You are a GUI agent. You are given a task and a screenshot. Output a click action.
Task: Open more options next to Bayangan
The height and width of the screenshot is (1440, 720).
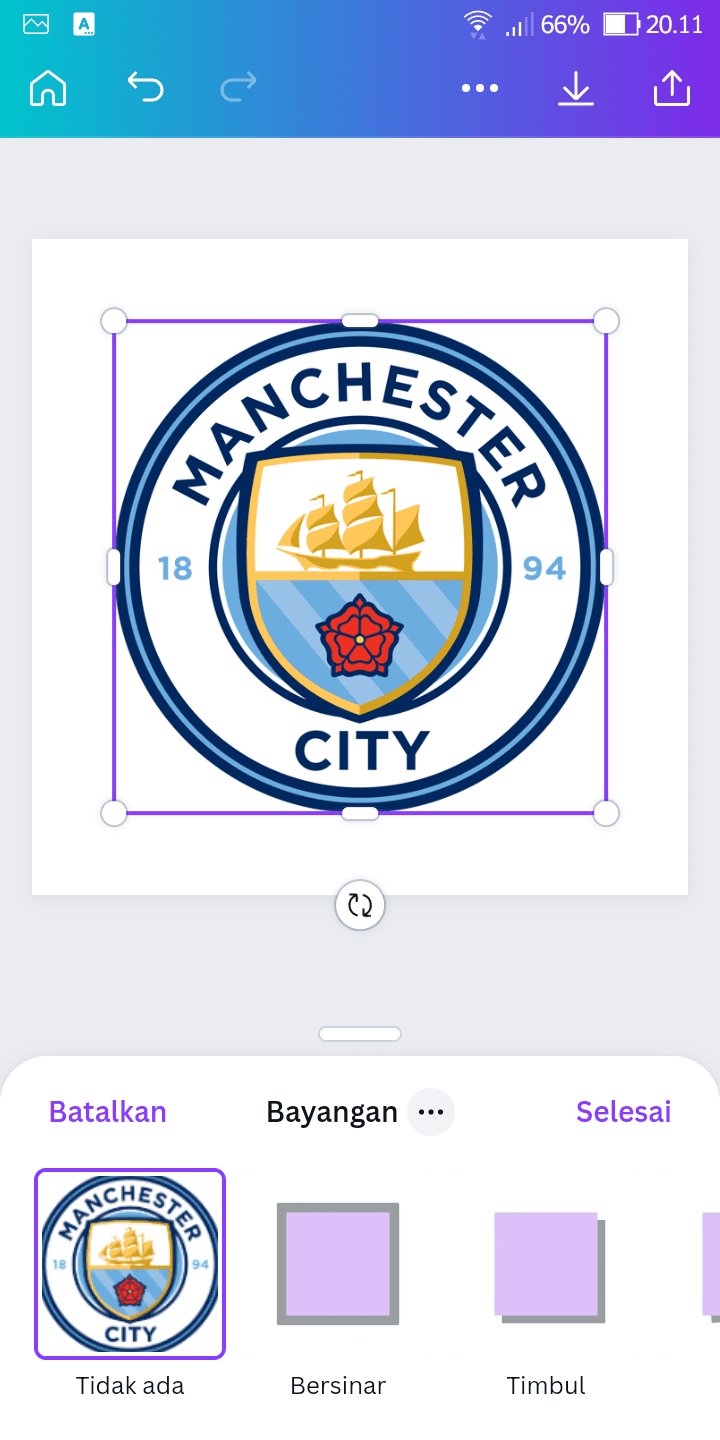(431, 1112)
